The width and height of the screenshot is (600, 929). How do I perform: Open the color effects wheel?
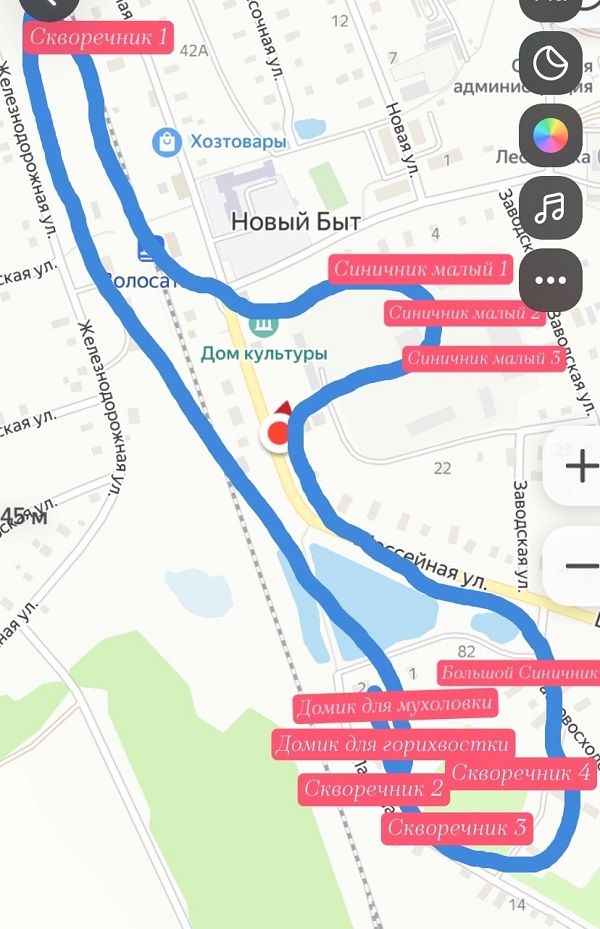[x=551, y=135]
